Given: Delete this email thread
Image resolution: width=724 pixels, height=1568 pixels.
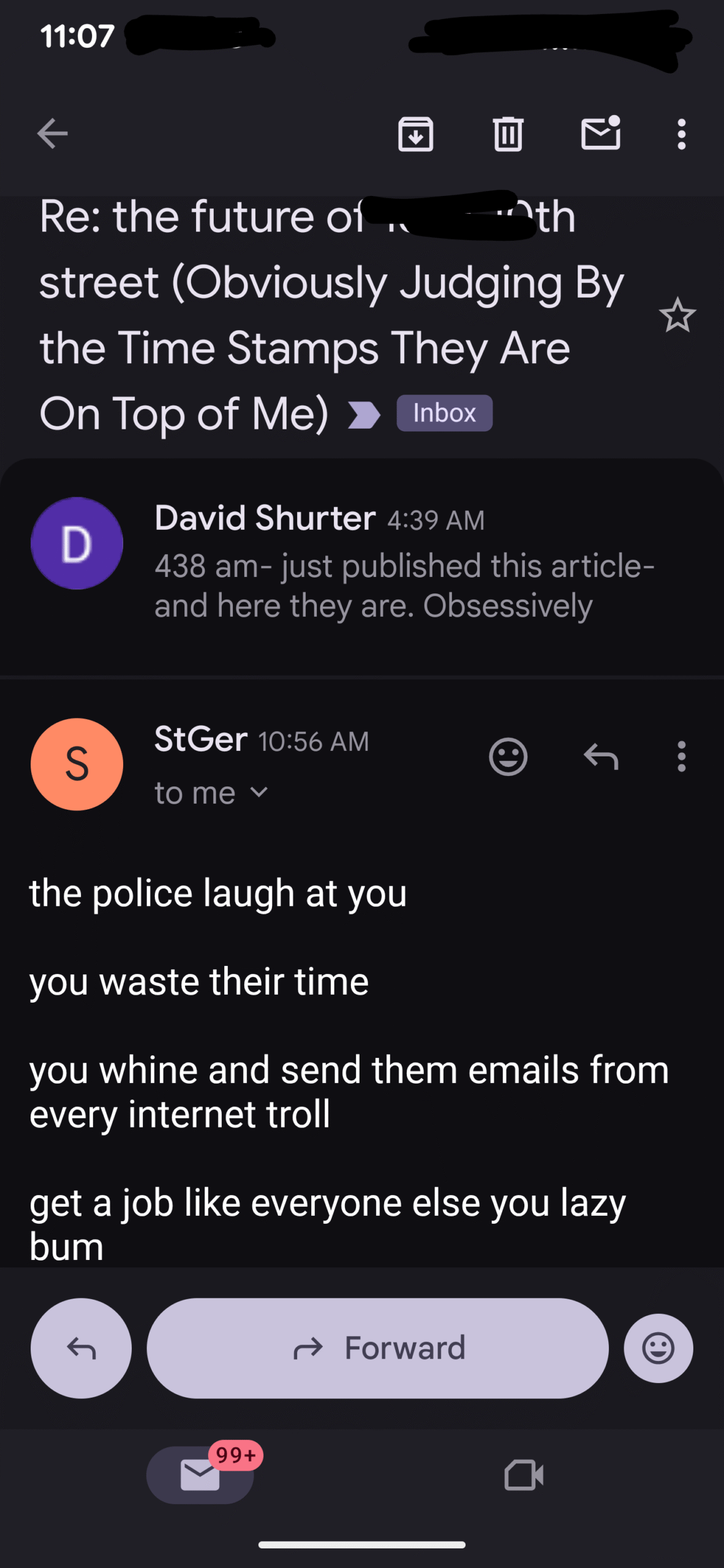Looking at the screenshot, I should [x=508, y=134].
